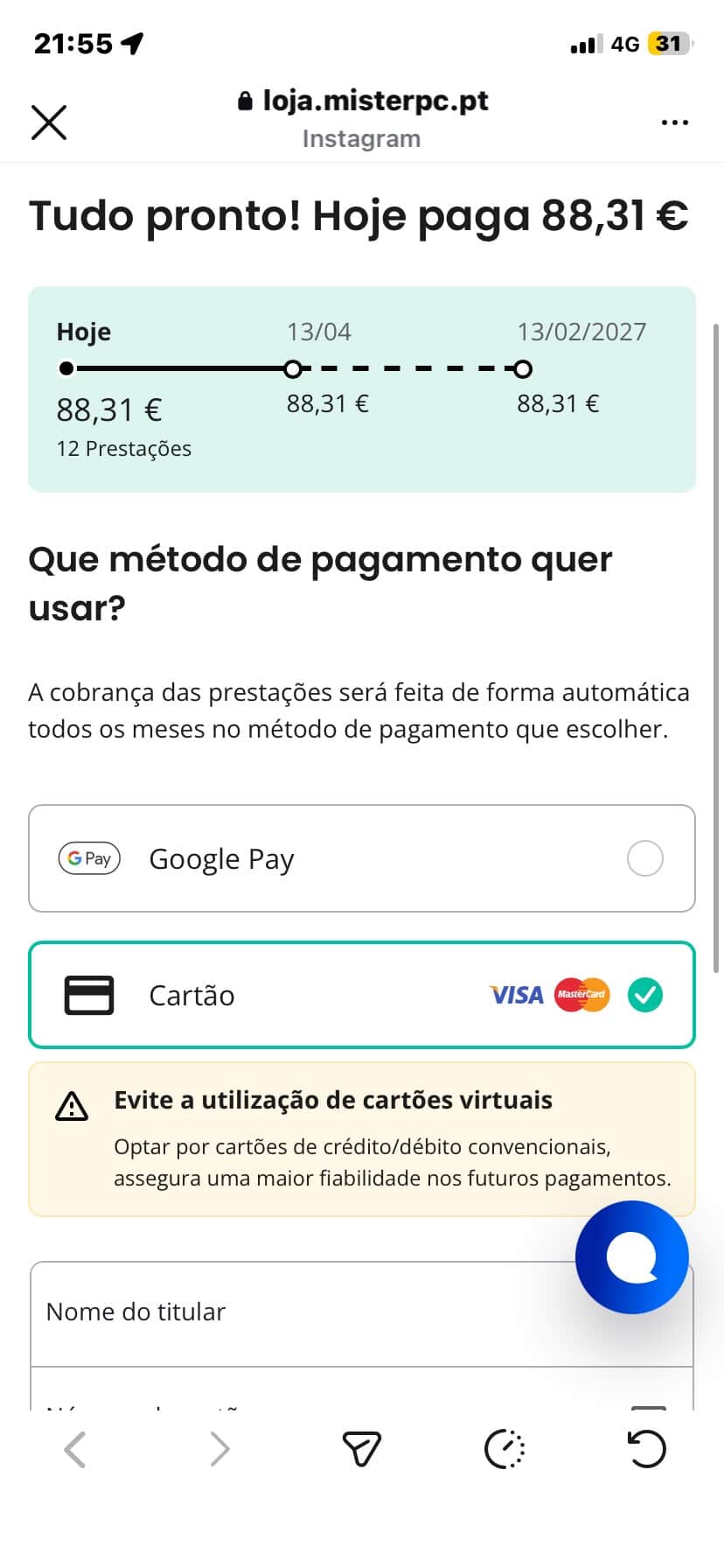Go forward to the next page
This screenshot has height=1568, width=724.
click(219, 1450)
